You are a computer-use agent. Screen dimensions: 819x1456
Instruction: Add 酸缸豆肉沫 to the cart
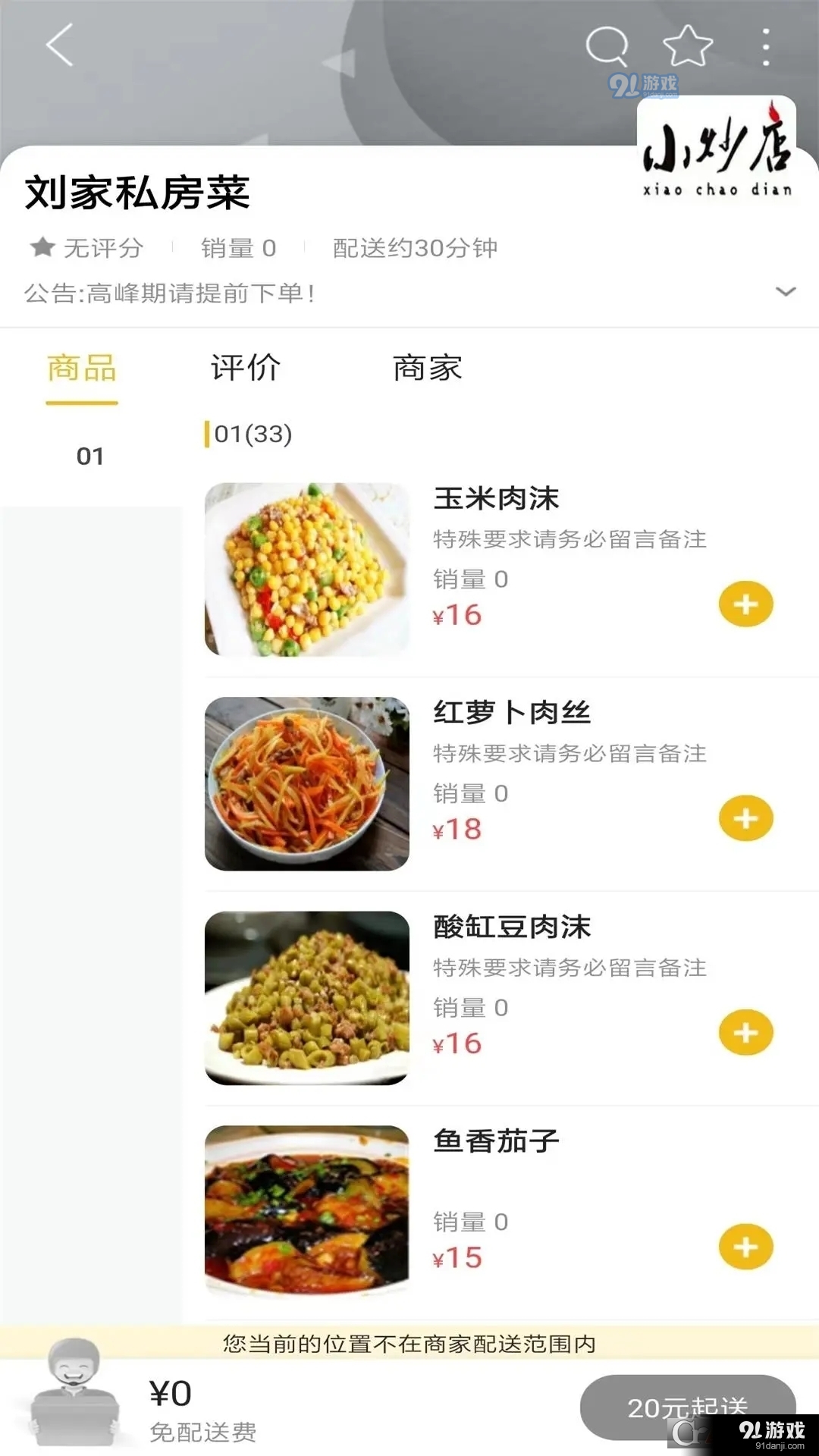[745, 1032]
